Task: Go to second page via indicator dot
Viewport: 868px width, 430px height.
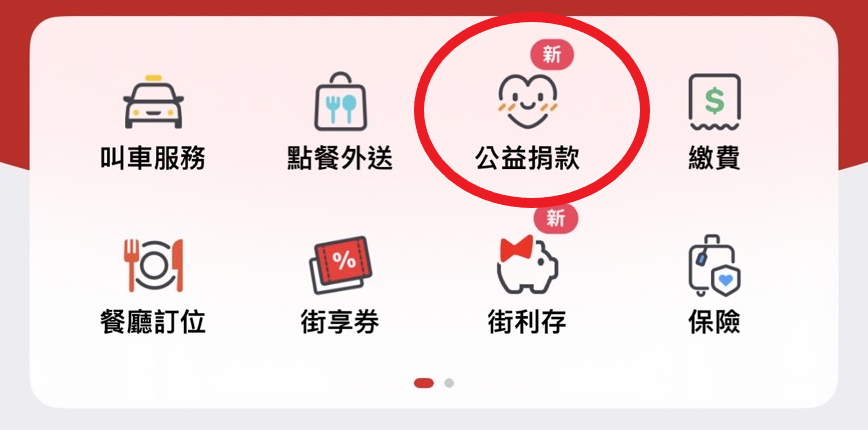Action: tap(450, 382)
